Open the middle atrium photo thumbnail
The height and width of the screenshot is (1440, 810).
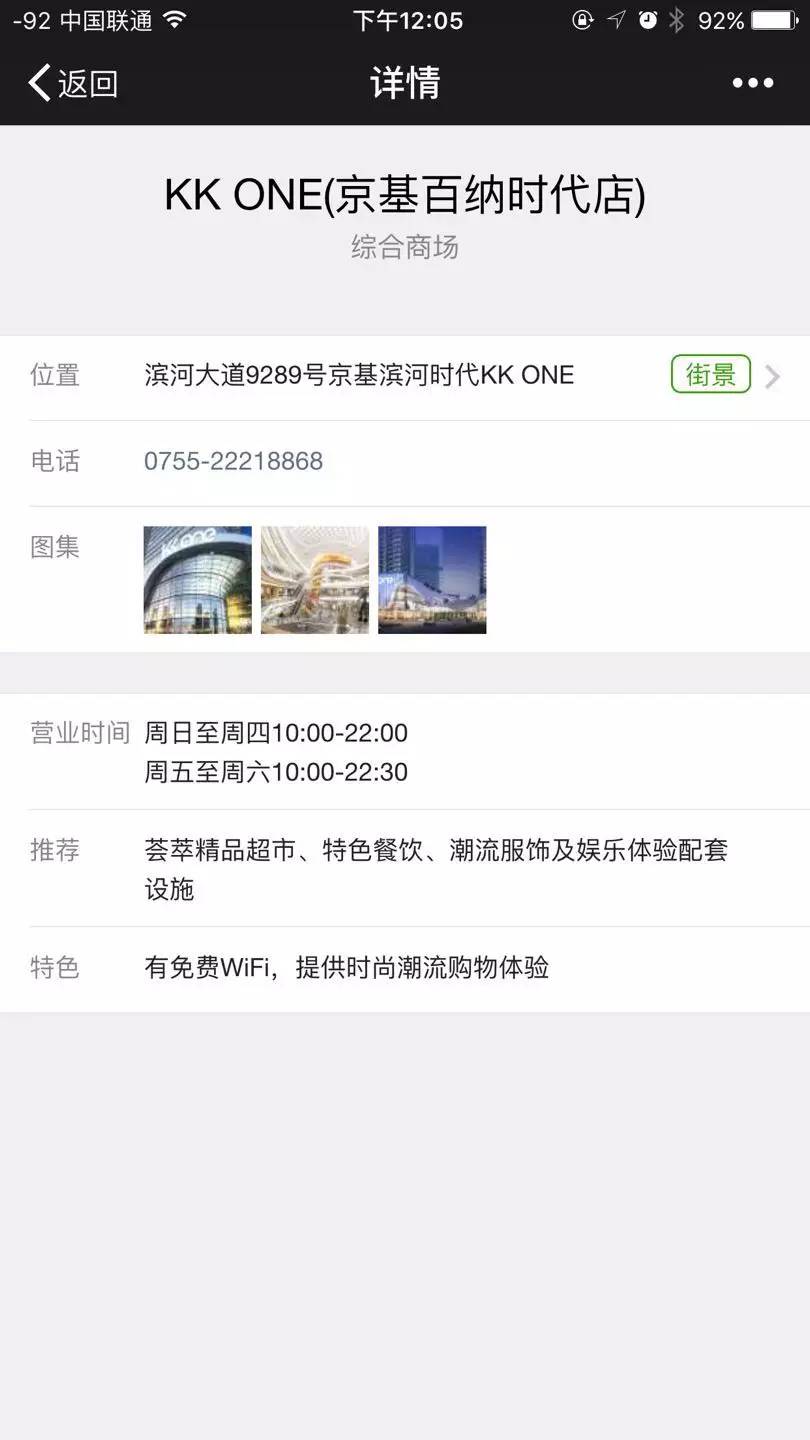[314, 580]
